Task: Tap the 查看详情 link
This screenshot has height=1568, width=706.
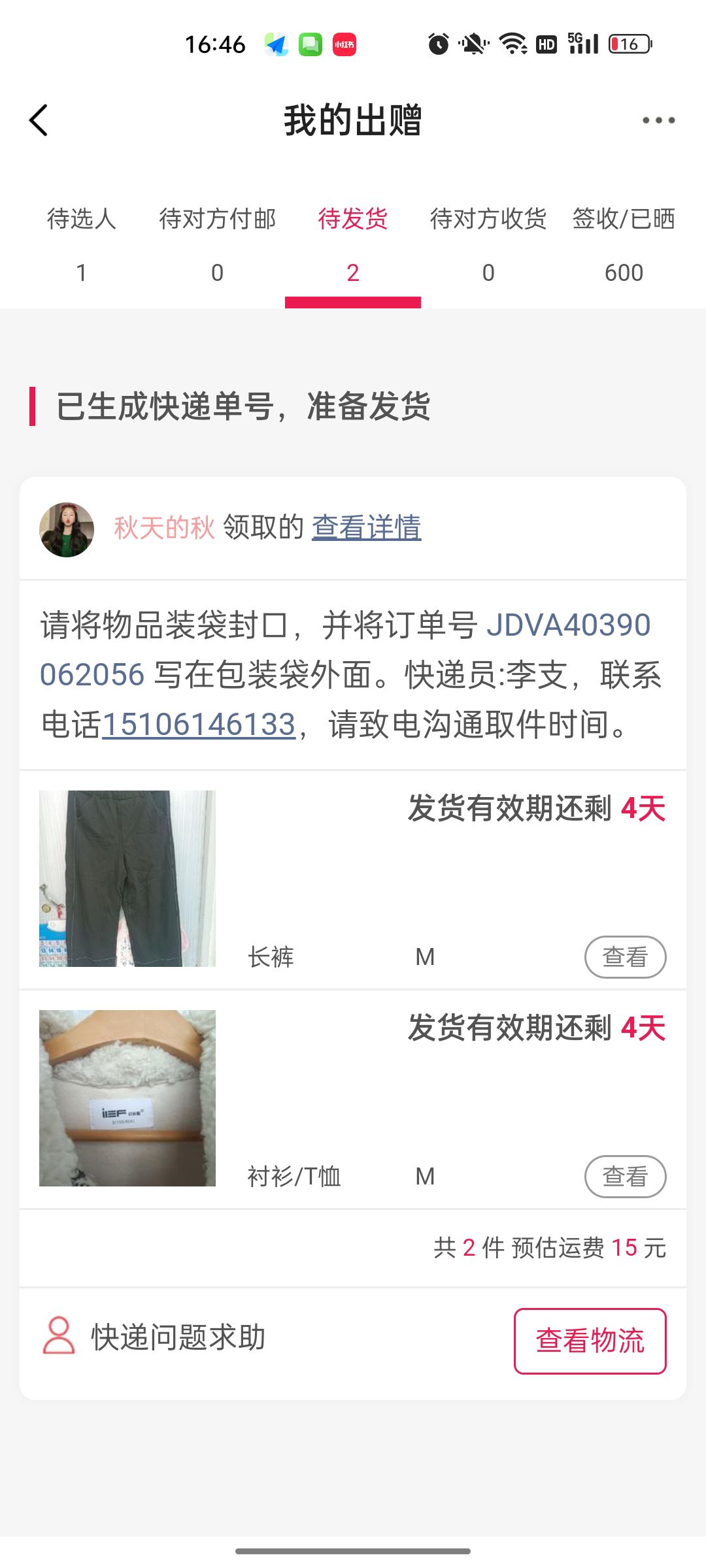Action: 367,528
